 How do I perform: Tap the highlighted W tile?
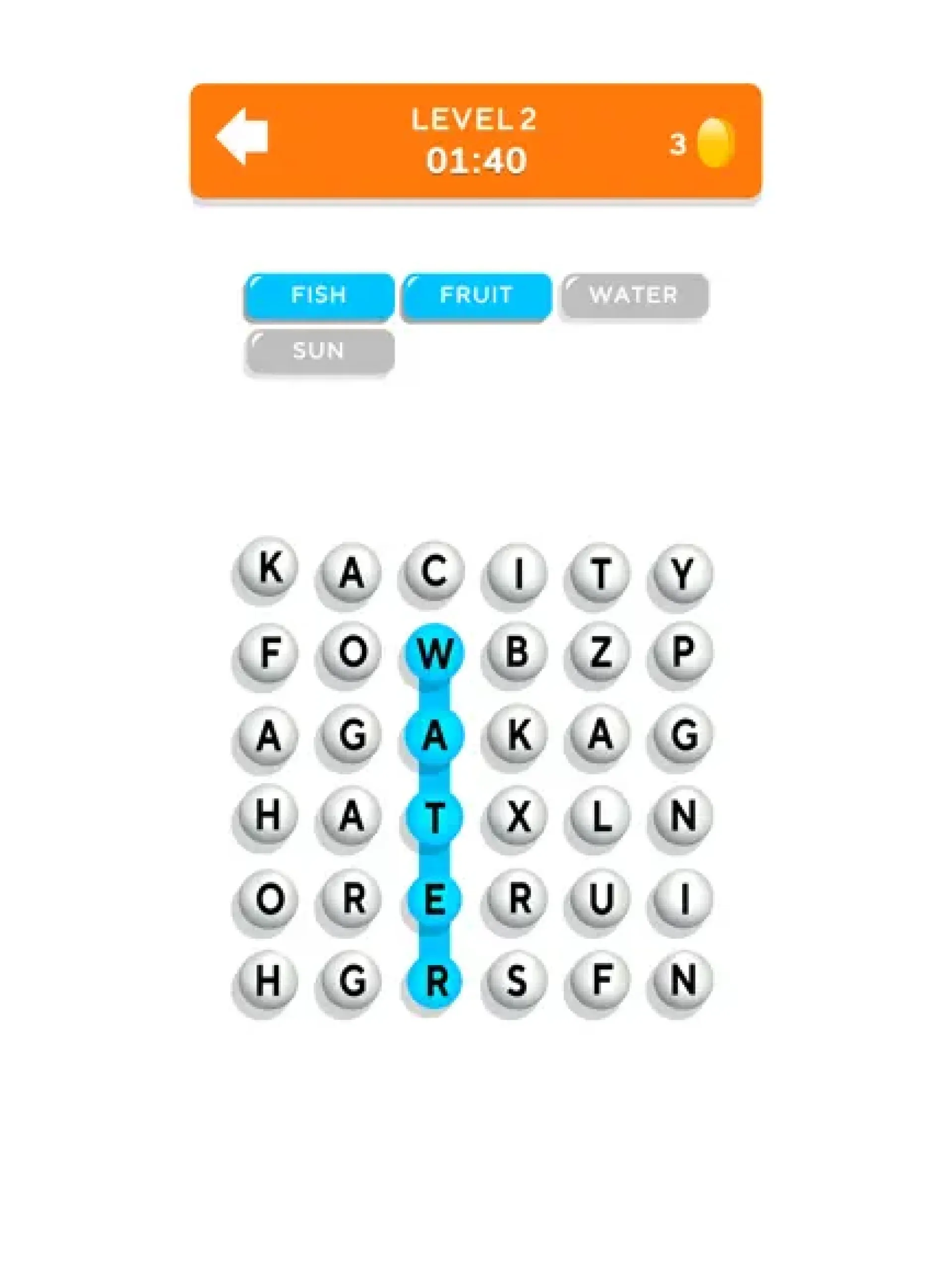coord(434,653)
